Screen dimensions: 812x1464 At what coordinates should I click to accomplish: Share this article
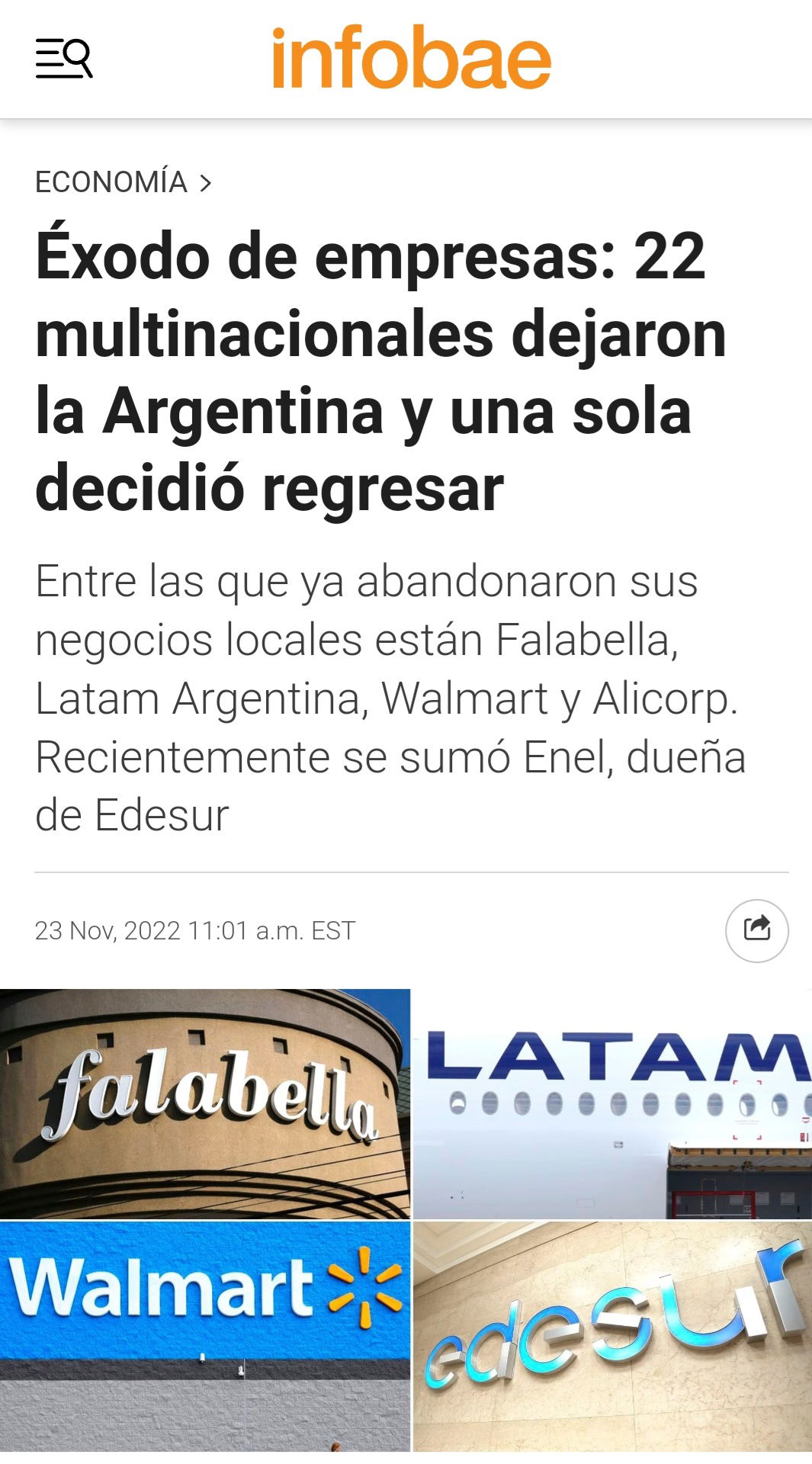coord(756,930)
